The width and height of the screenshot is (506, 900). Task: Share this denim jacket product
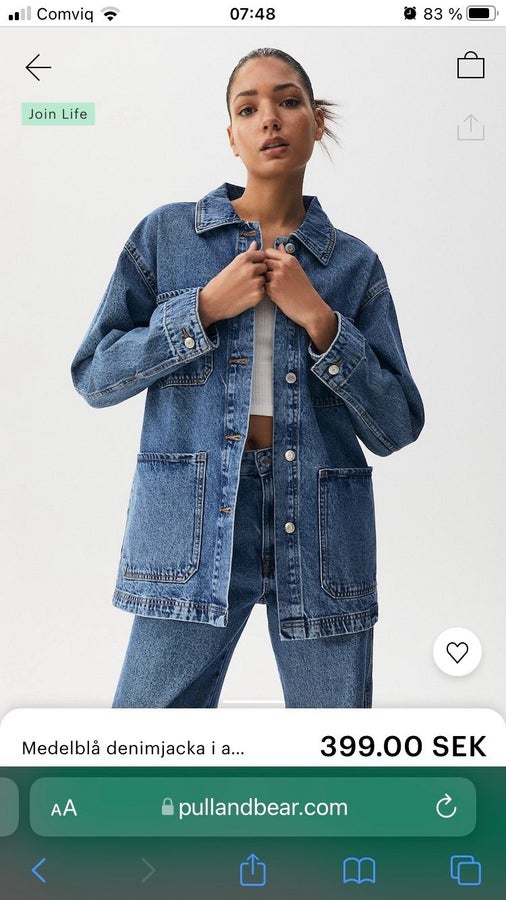click(470, 127)
